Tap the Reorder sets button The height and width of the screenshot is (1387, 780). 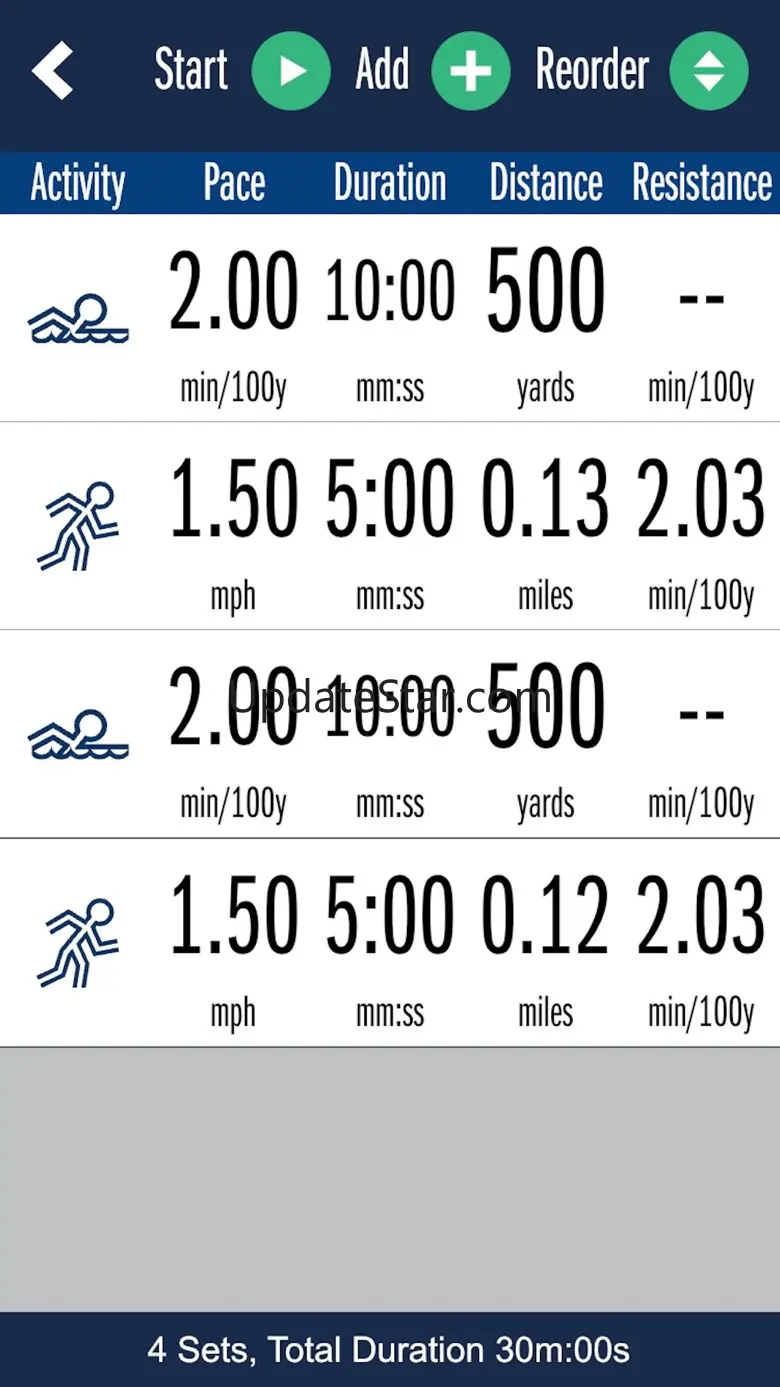[x=708, y=71]
